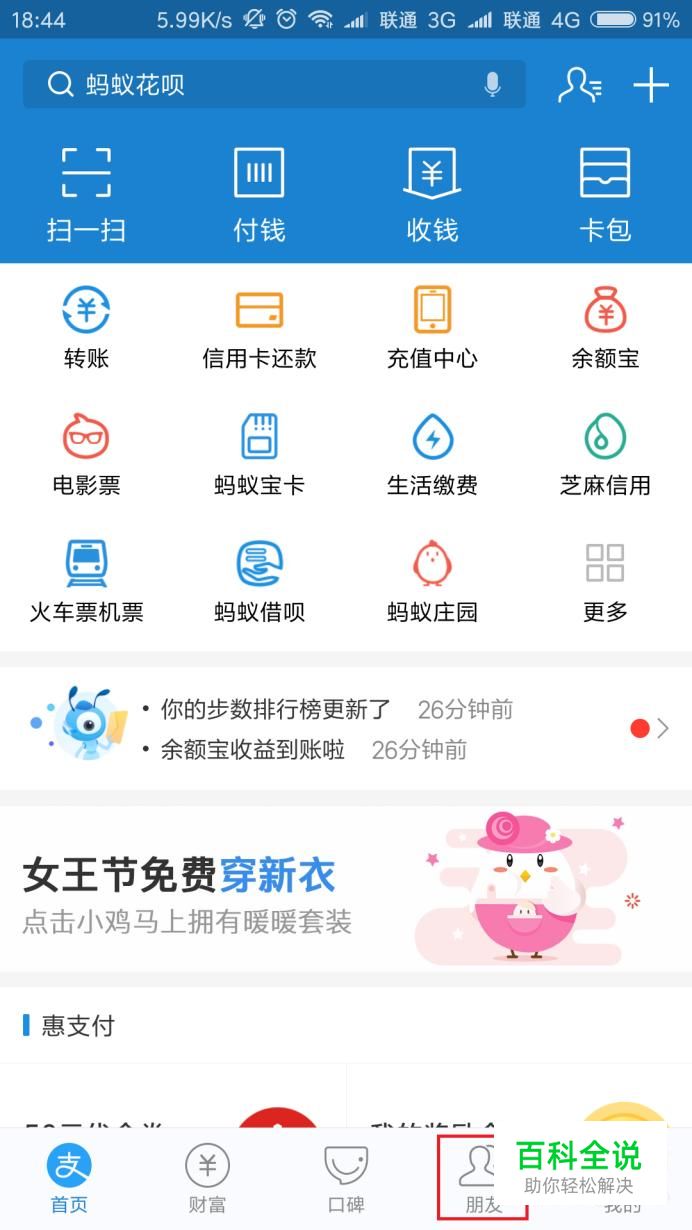Open 付钱 payment code
692x1230 pixels.
259,193
